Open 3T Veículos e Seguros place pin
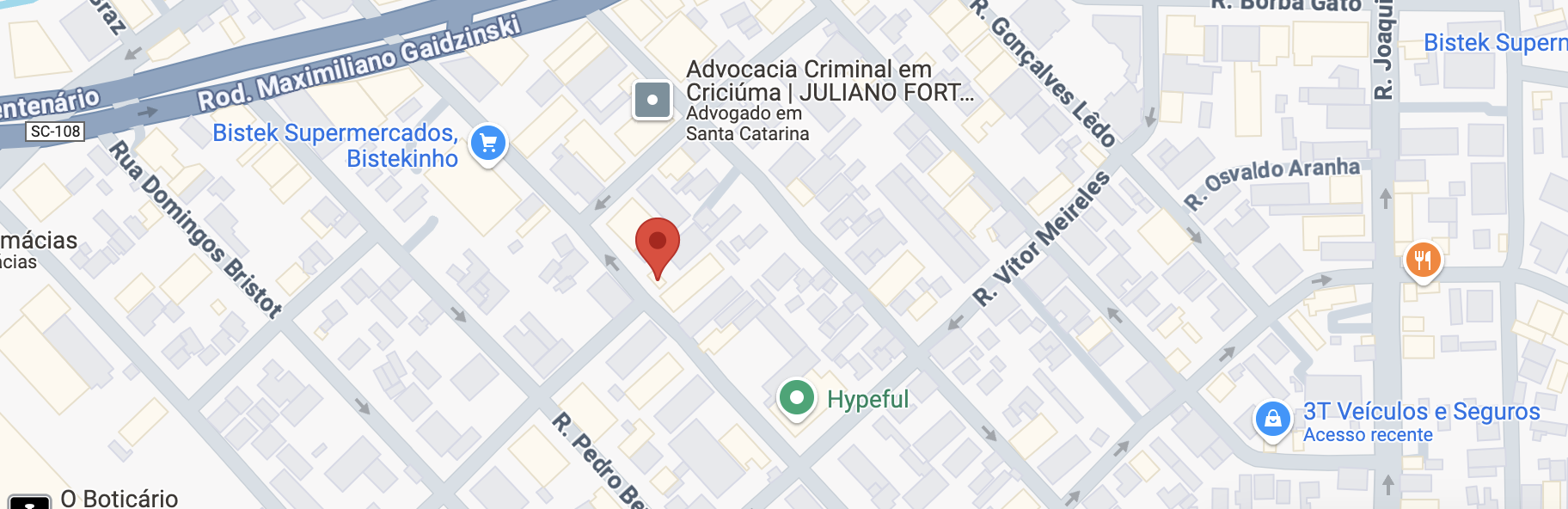The height and width of the screenshot is (509, 1568). 1272,420
